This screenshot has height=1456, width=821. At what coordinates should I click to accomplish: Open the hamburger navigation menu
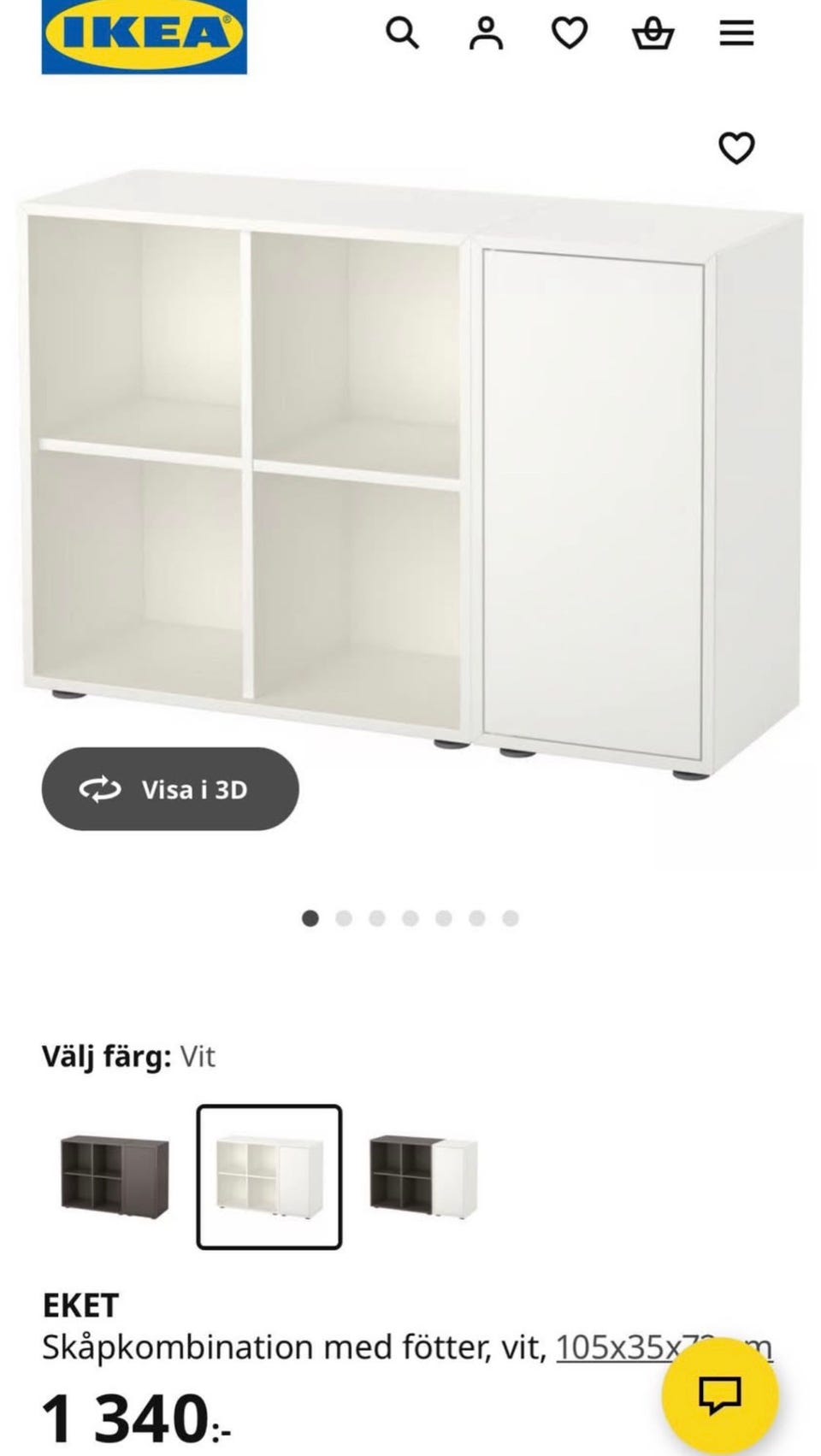[x=735, y=34]
